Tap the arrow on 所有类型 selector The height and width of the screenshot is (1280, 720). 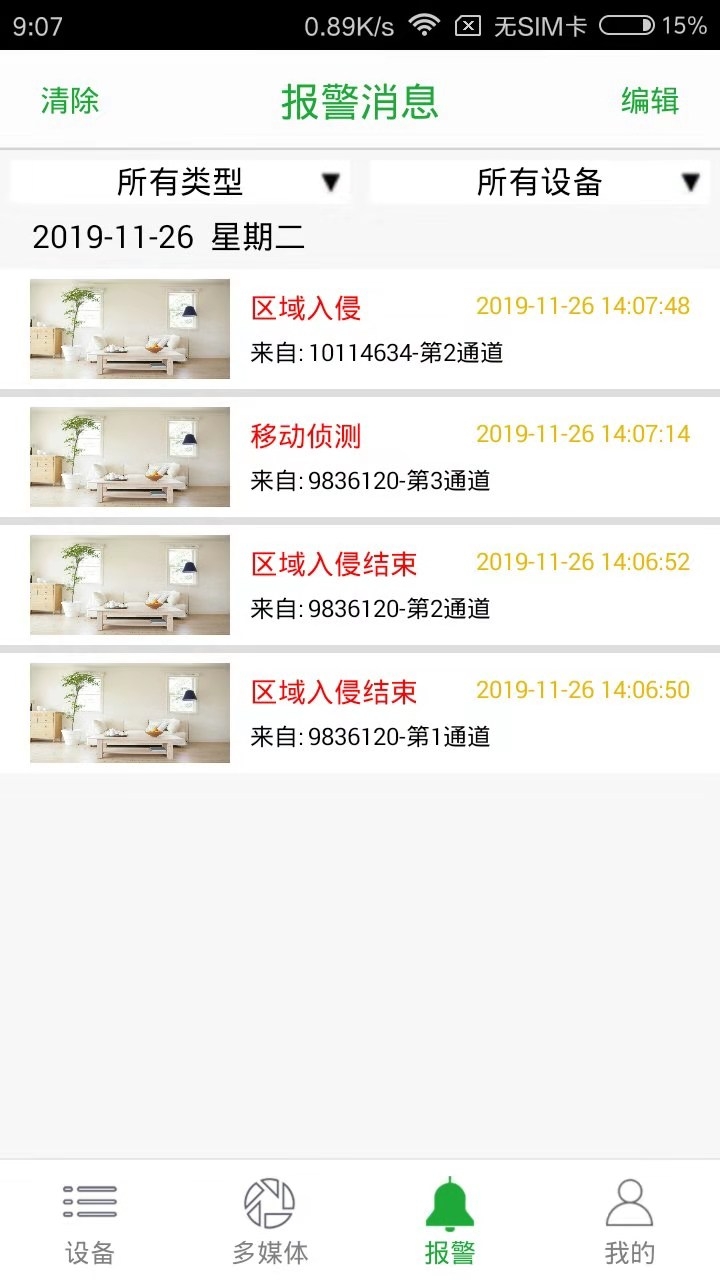333,183
